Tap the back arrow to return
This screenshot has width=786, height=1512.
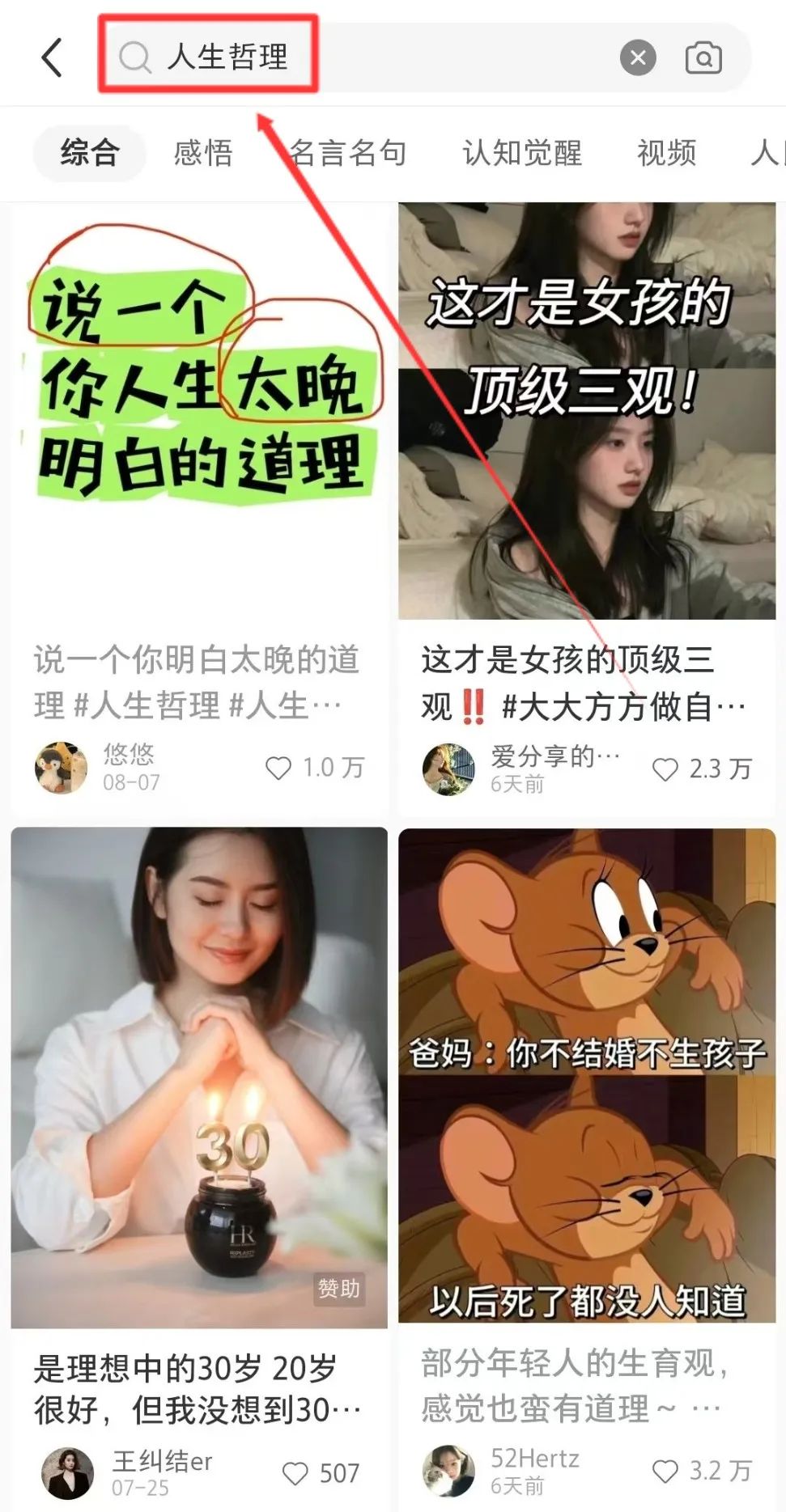52,57
